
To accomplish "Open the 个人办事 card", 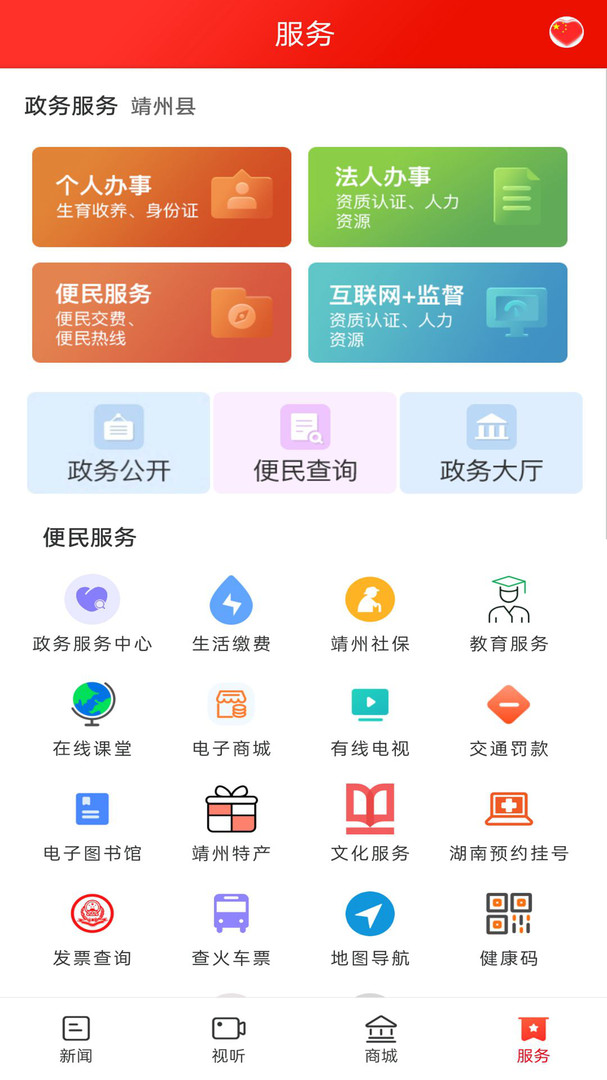I will pos(162,197).
